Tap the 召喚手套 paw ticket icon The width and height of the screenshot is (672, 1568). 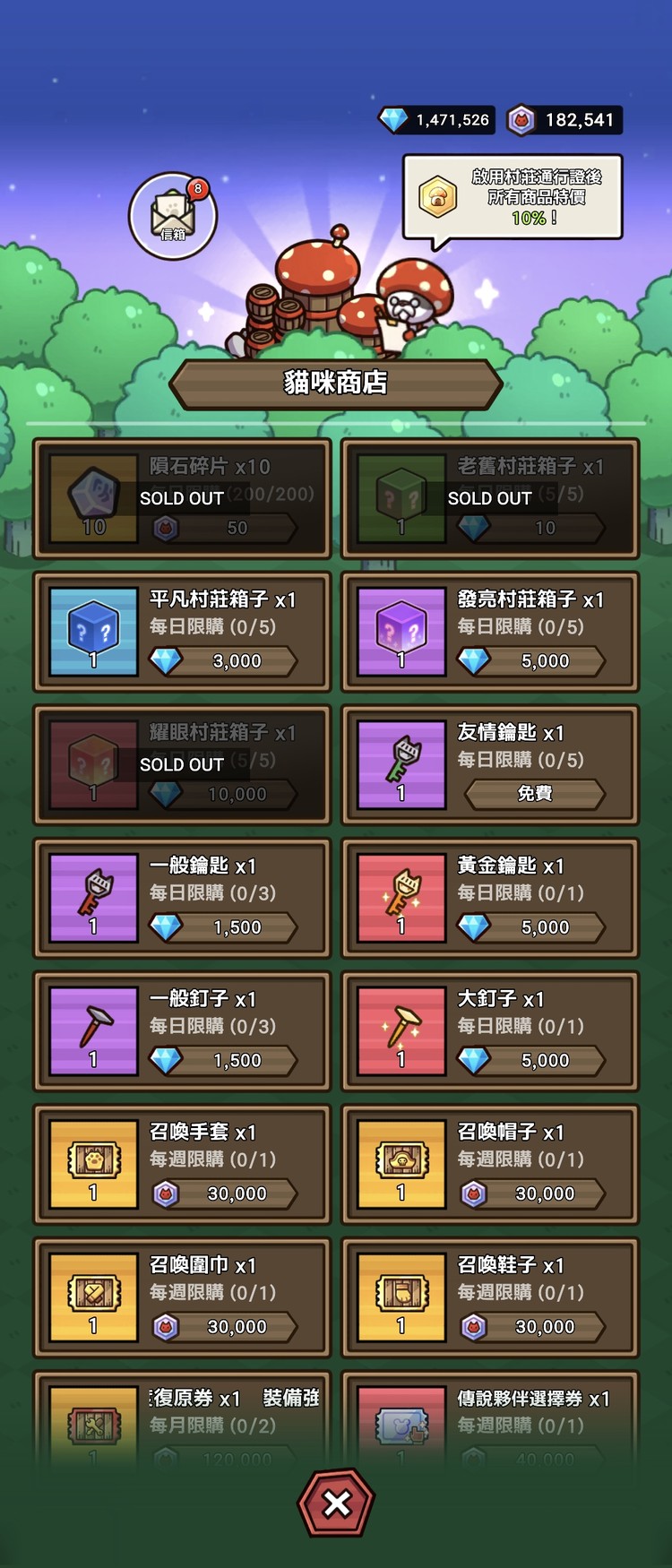[92, 1160]
